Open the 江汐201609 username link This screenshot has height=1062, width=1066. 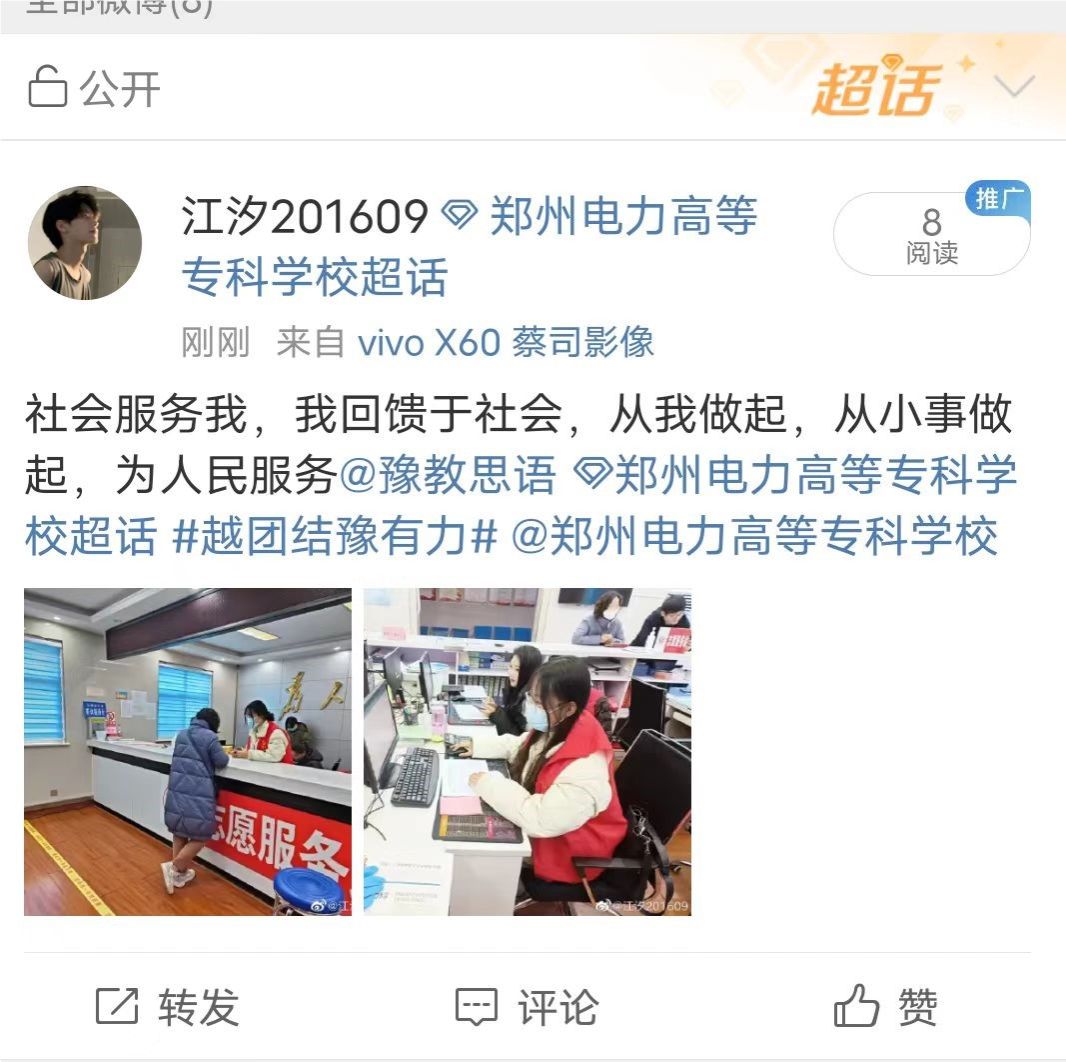point(305,217)
